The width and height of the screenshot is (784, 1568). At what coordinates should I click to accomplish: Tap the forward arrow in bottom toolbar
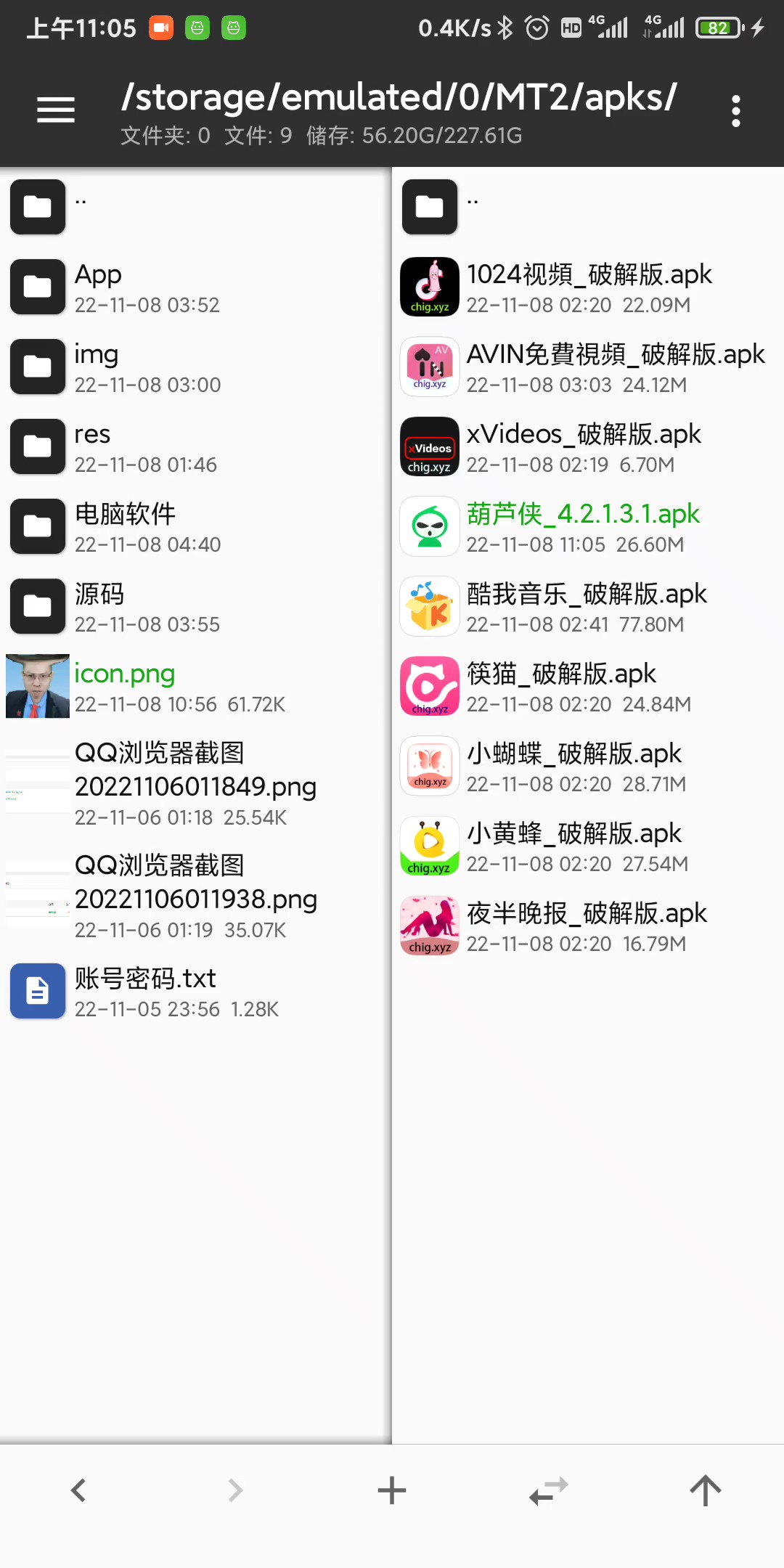point(235,1490)
